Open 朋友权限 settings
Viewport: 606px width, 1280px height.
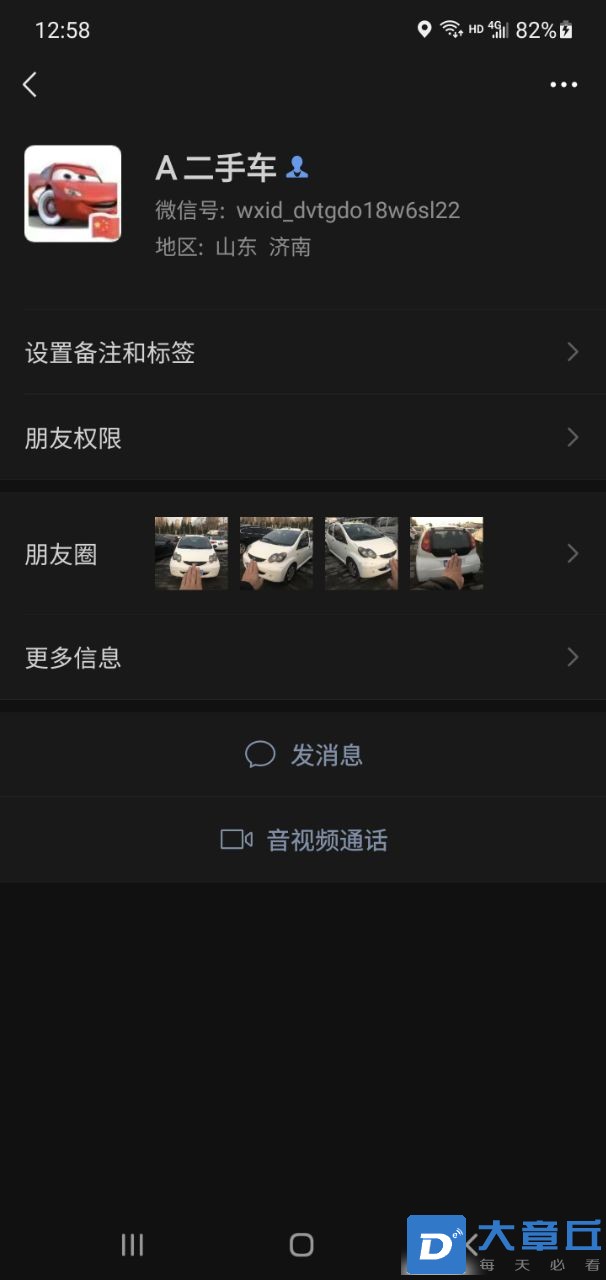(x=302, y=438)
